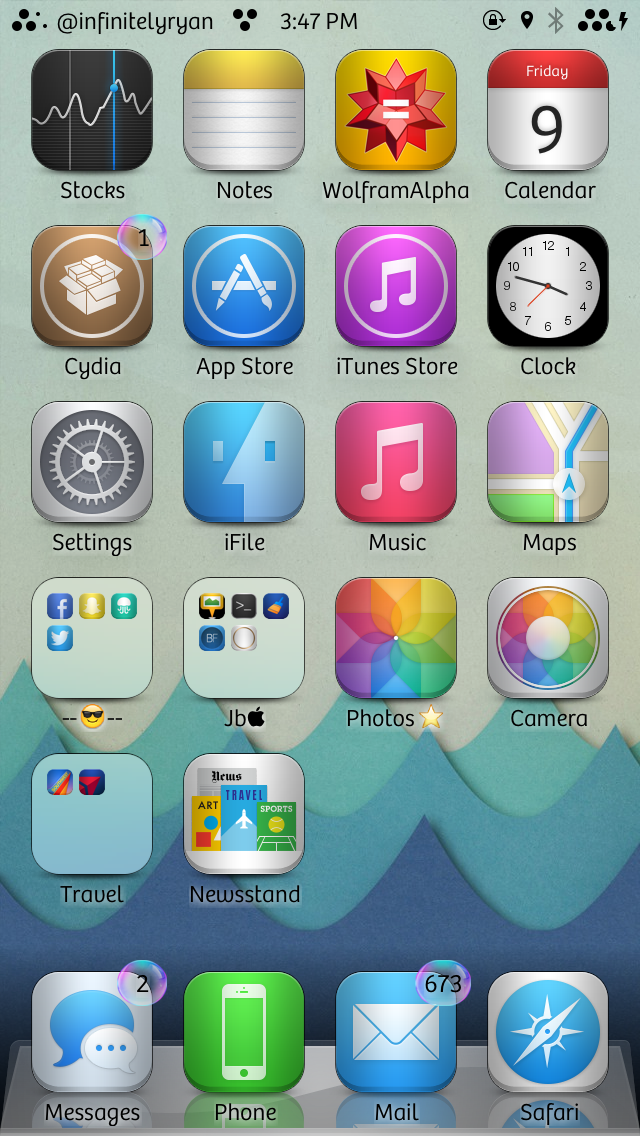
Task: Open the Photos app
Action: [x=396, y=638]
